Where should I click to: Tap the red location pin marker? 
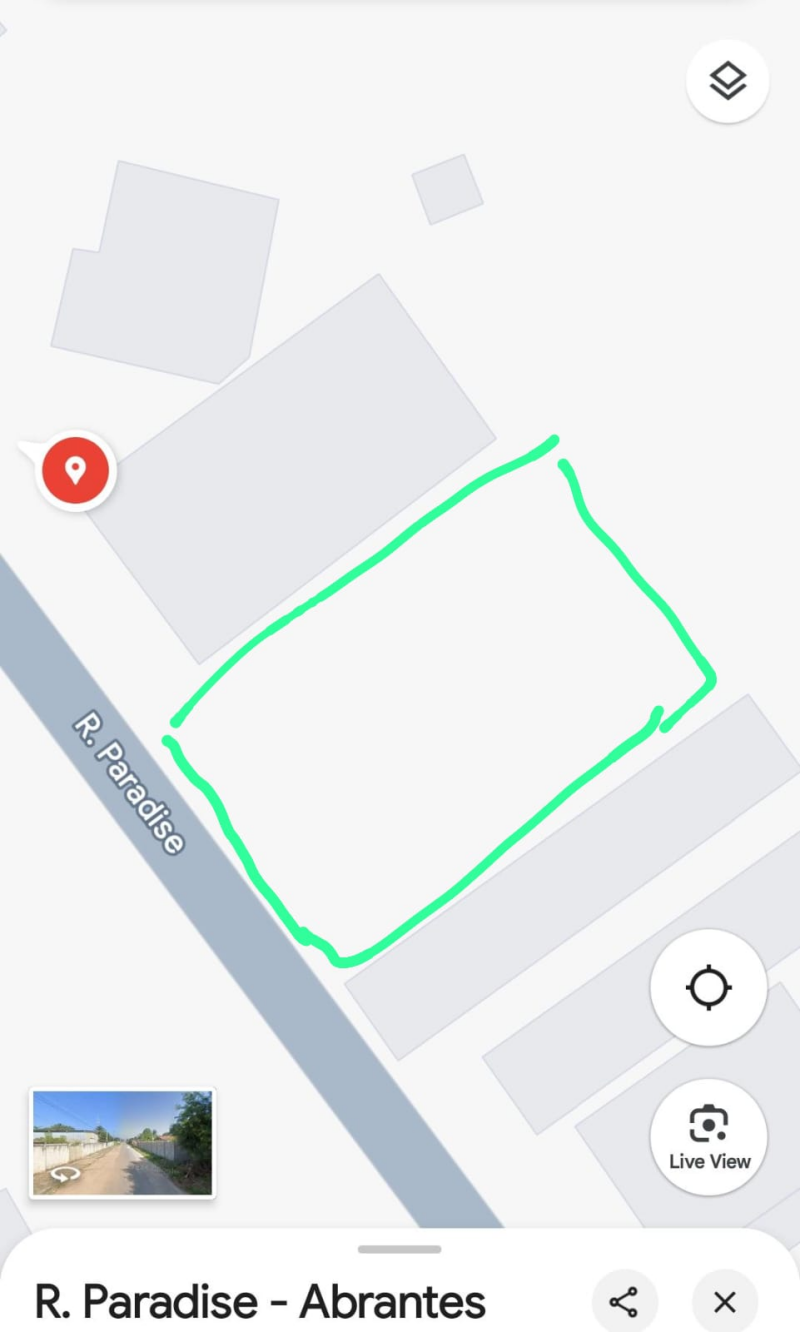coord(75,469)
